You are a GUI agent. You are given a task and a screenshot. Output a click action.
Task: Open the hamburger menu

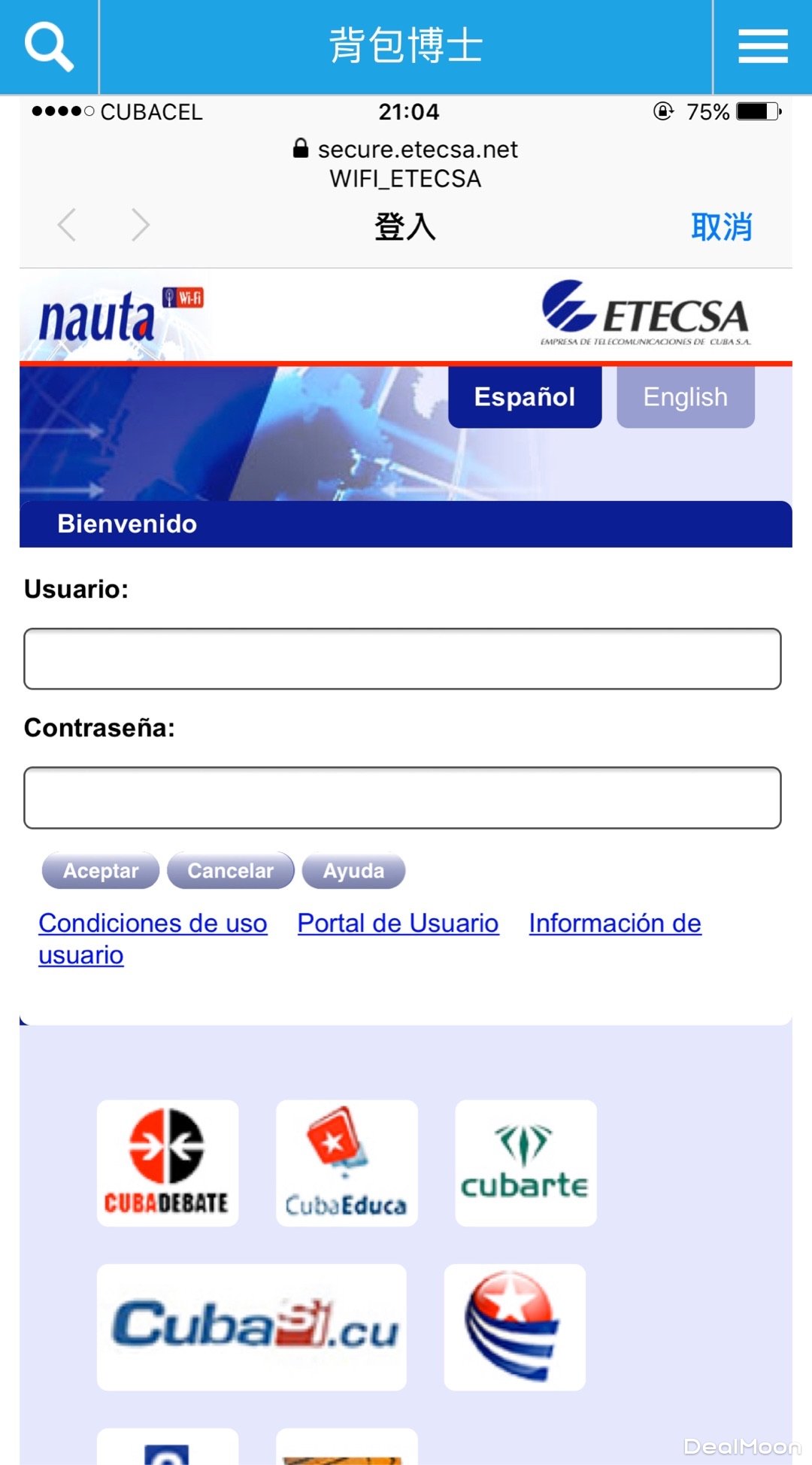[762, 47]
